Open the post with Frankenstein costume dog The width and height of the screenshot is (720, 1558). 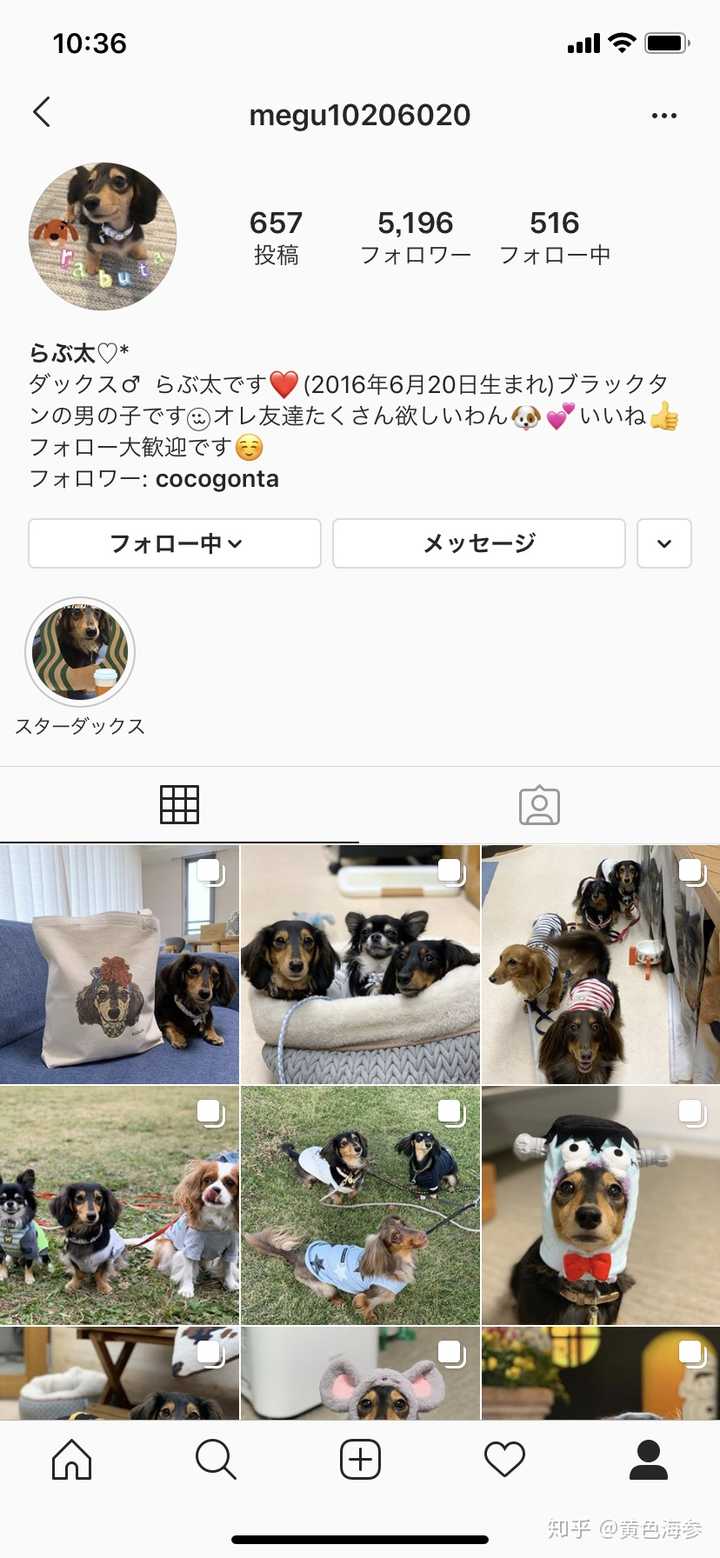click(x=600, y=1205)
